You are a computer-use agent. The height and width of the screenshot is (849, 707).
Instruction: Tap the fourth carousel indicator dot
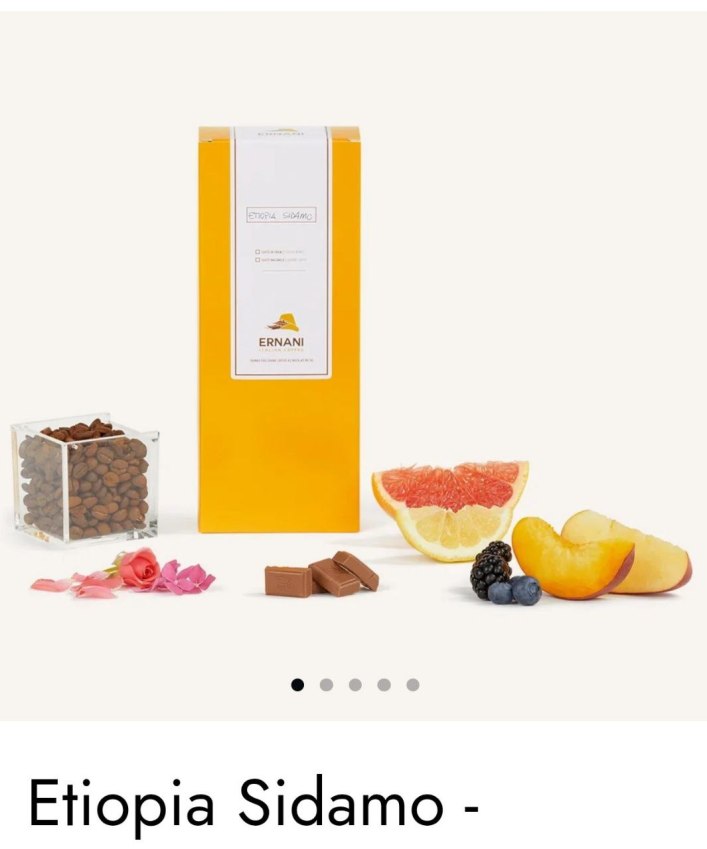(x=384, y=685)
